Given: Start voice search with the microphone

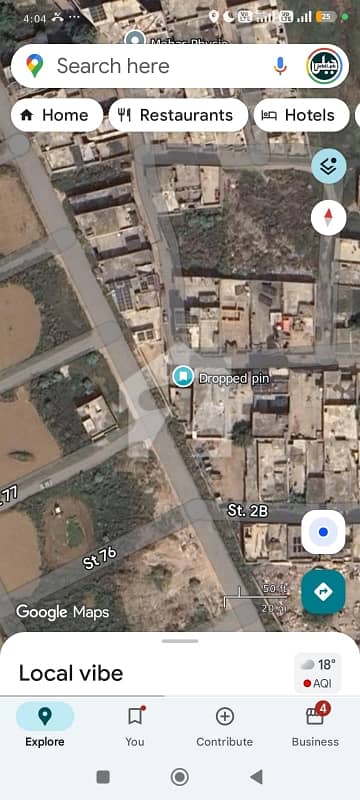Looking at the screenshot, I should click(x=279, y=66).
